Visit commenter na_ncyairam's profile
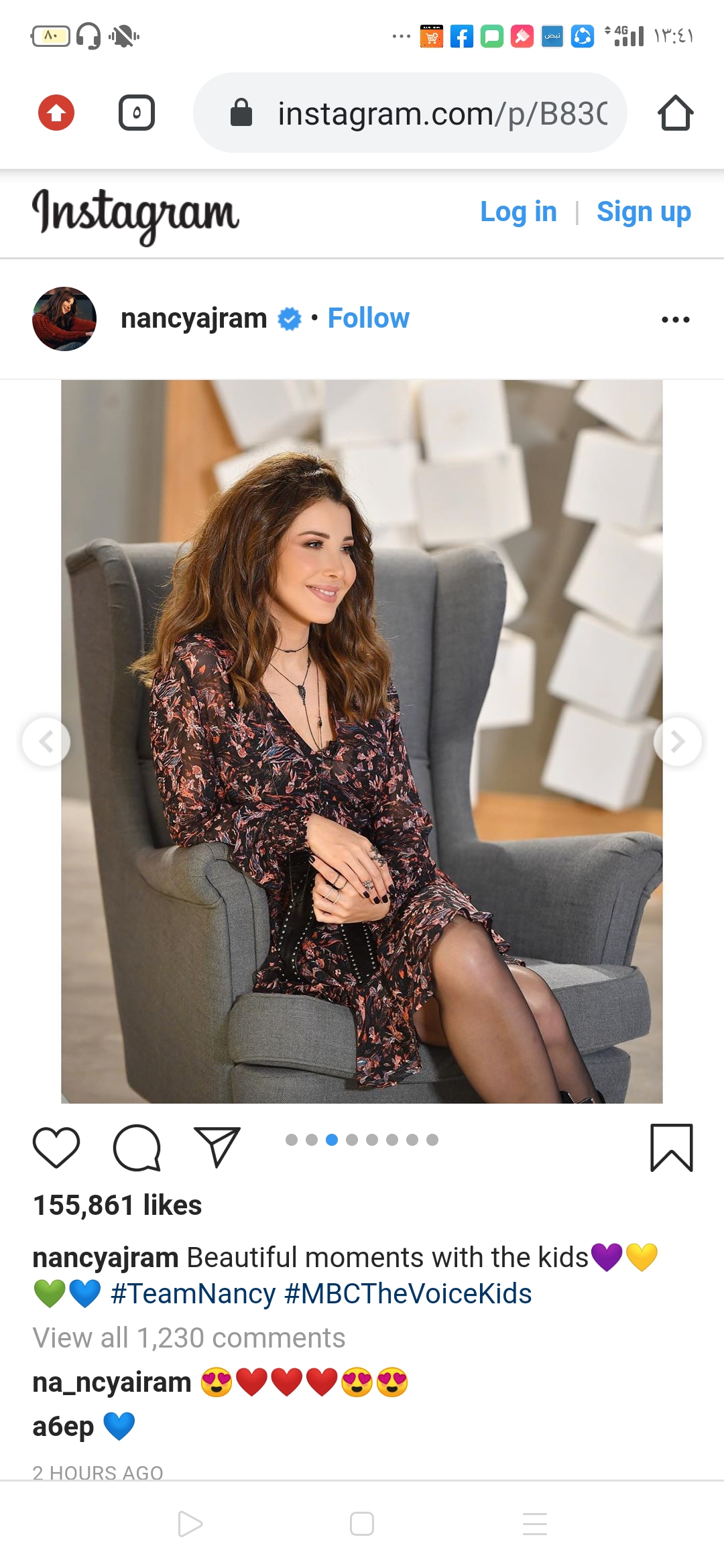The width and height of the screenshot is (724, 1568). [112, 1382]
